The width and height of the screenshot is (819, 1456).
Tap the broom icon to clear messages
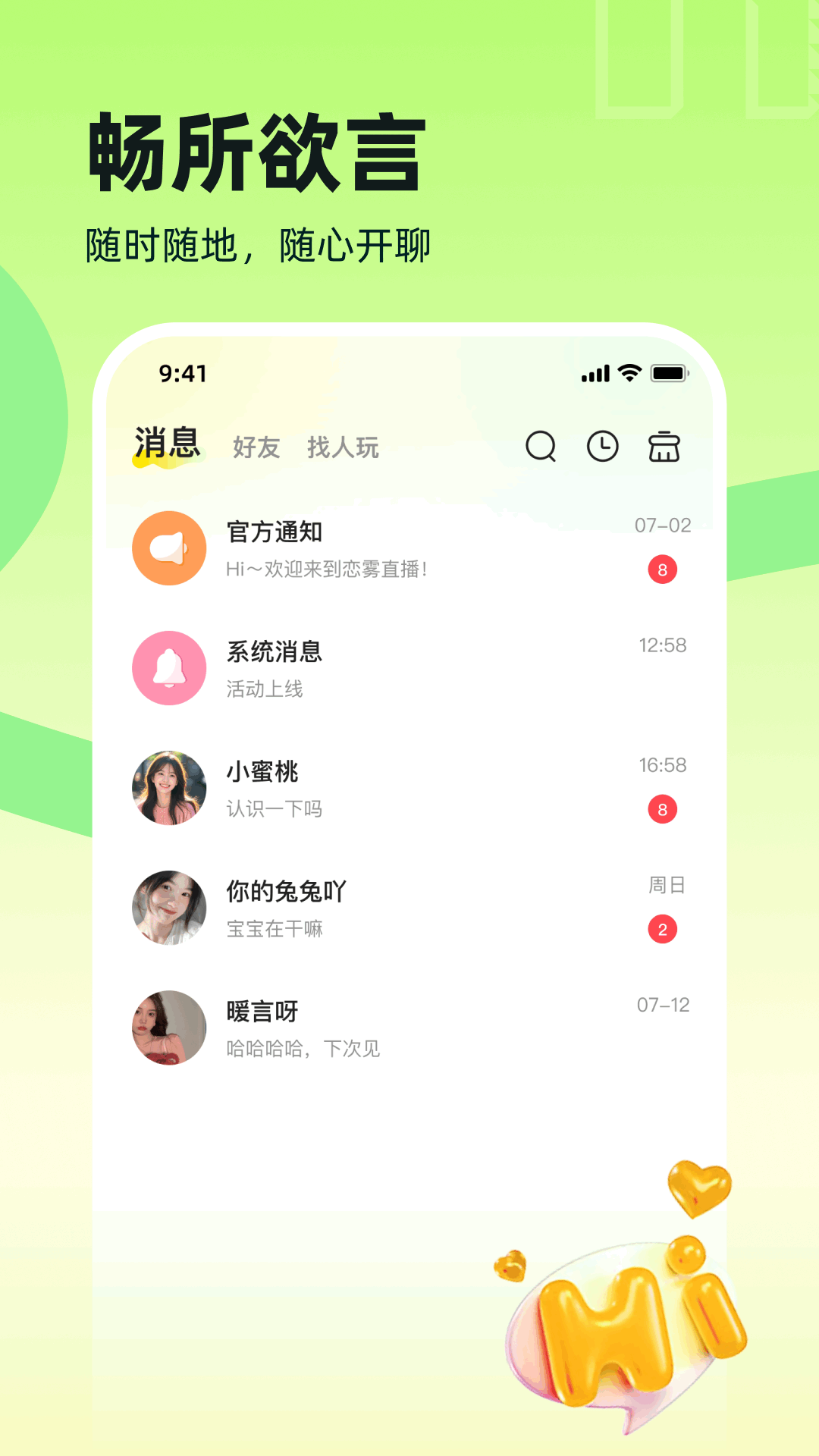[x=663, y=448]
